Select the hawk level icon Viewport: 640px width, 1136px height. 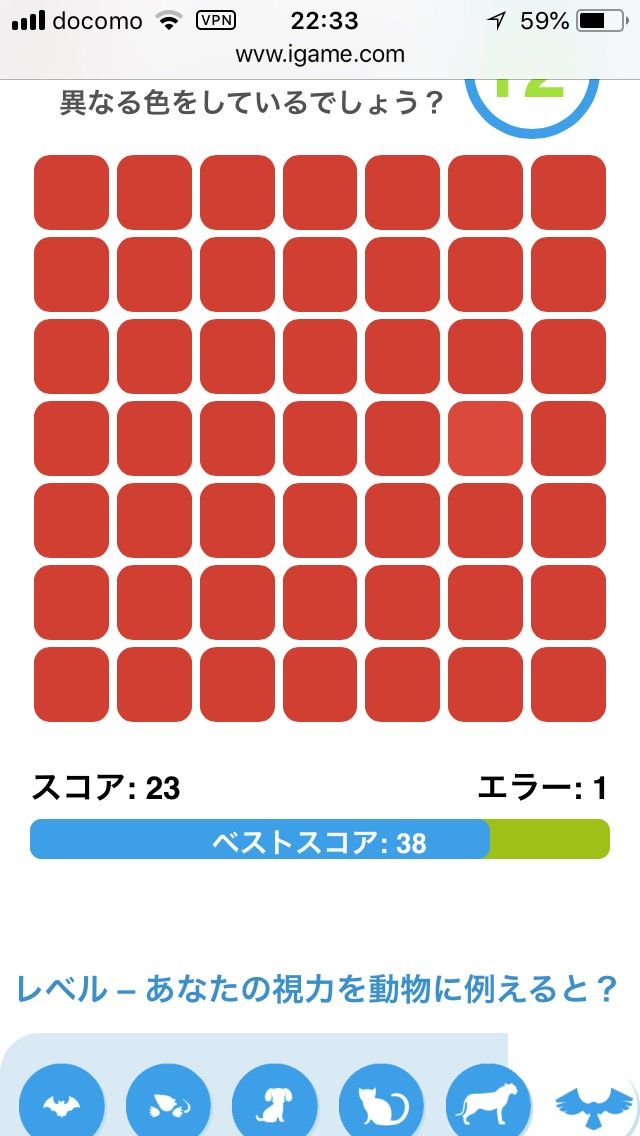tap(594, 1105)
